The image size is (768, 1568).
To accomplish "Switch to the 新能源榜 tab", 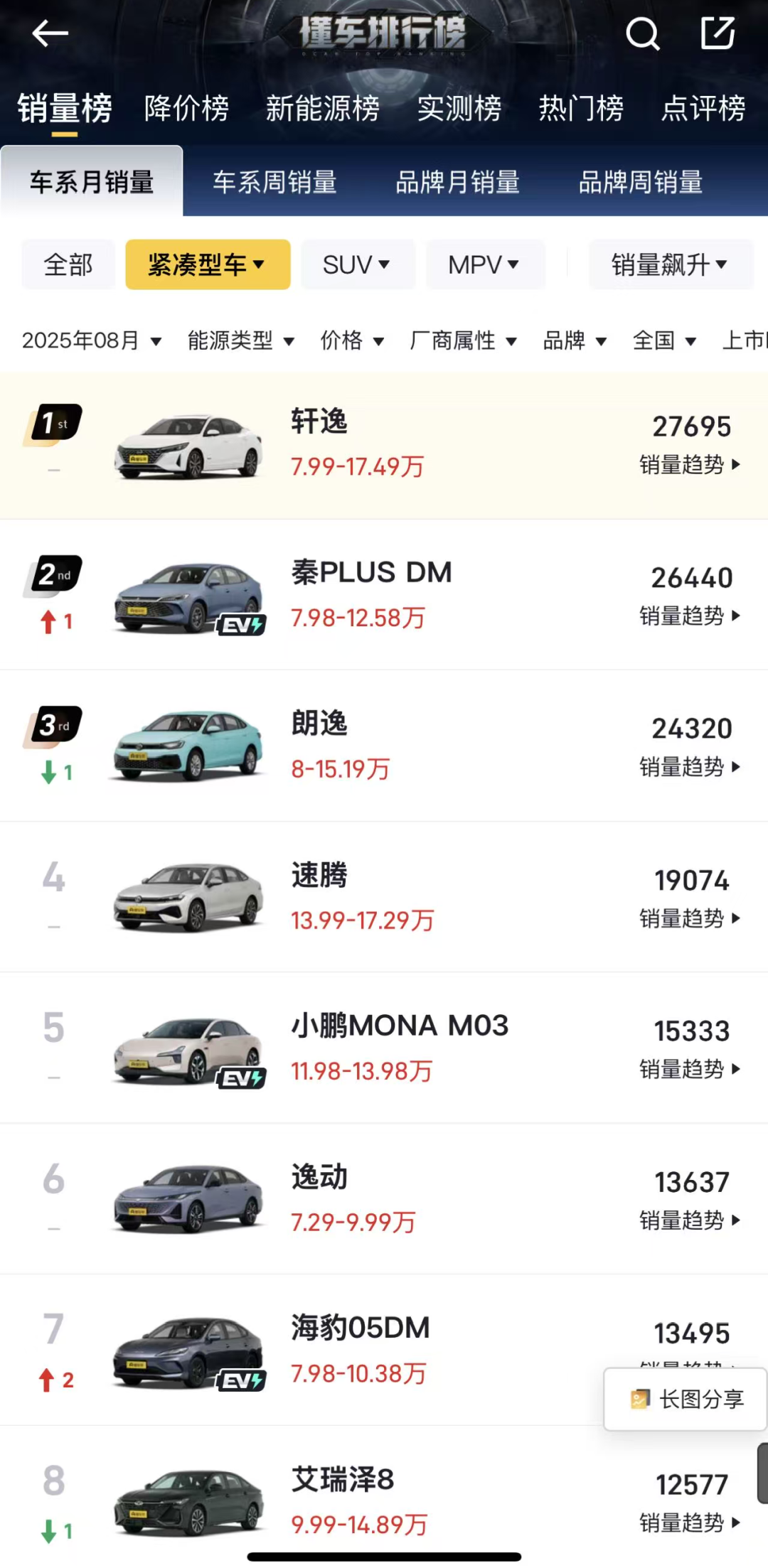I will pos(322,109).
